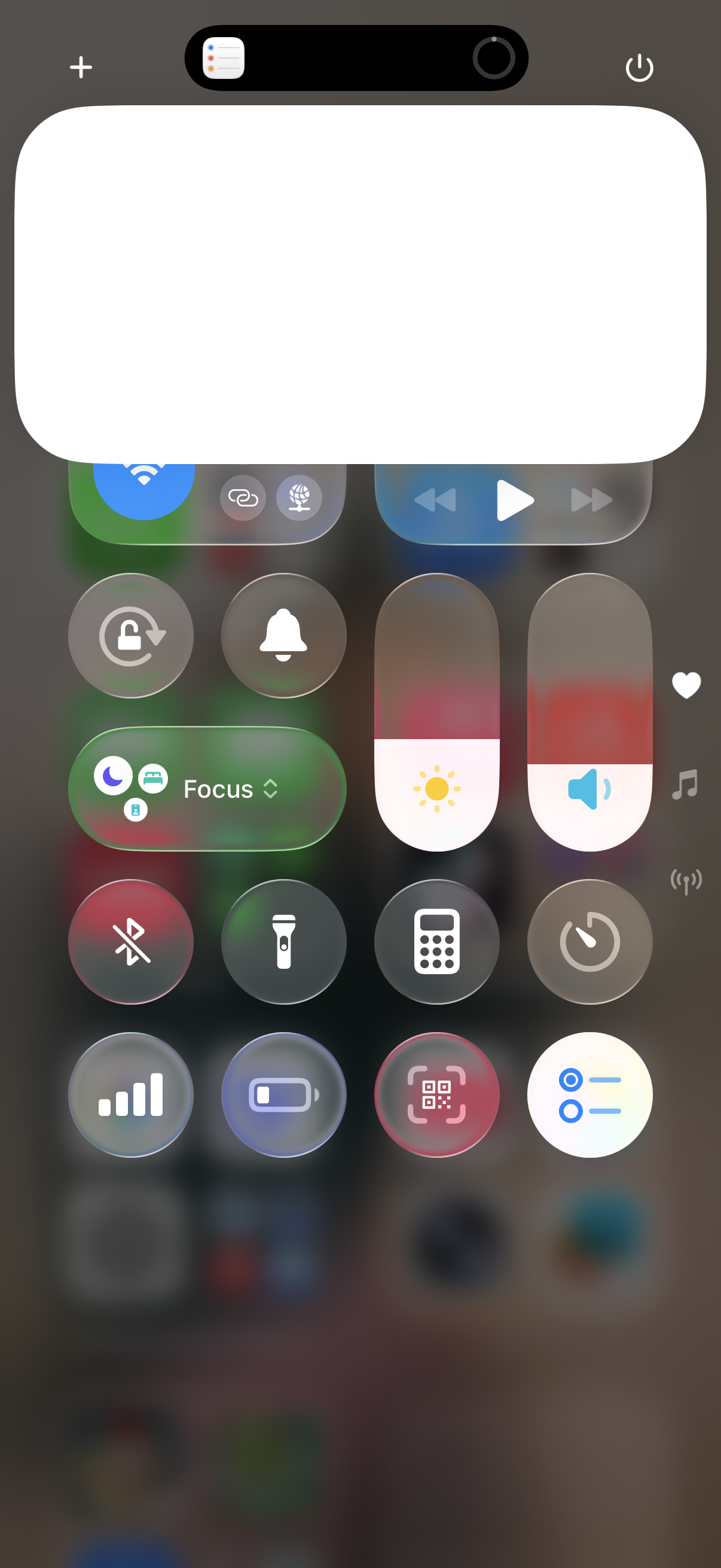Open the Timer control
This screenshot has height=1568, width=721.
pos(589,942)
